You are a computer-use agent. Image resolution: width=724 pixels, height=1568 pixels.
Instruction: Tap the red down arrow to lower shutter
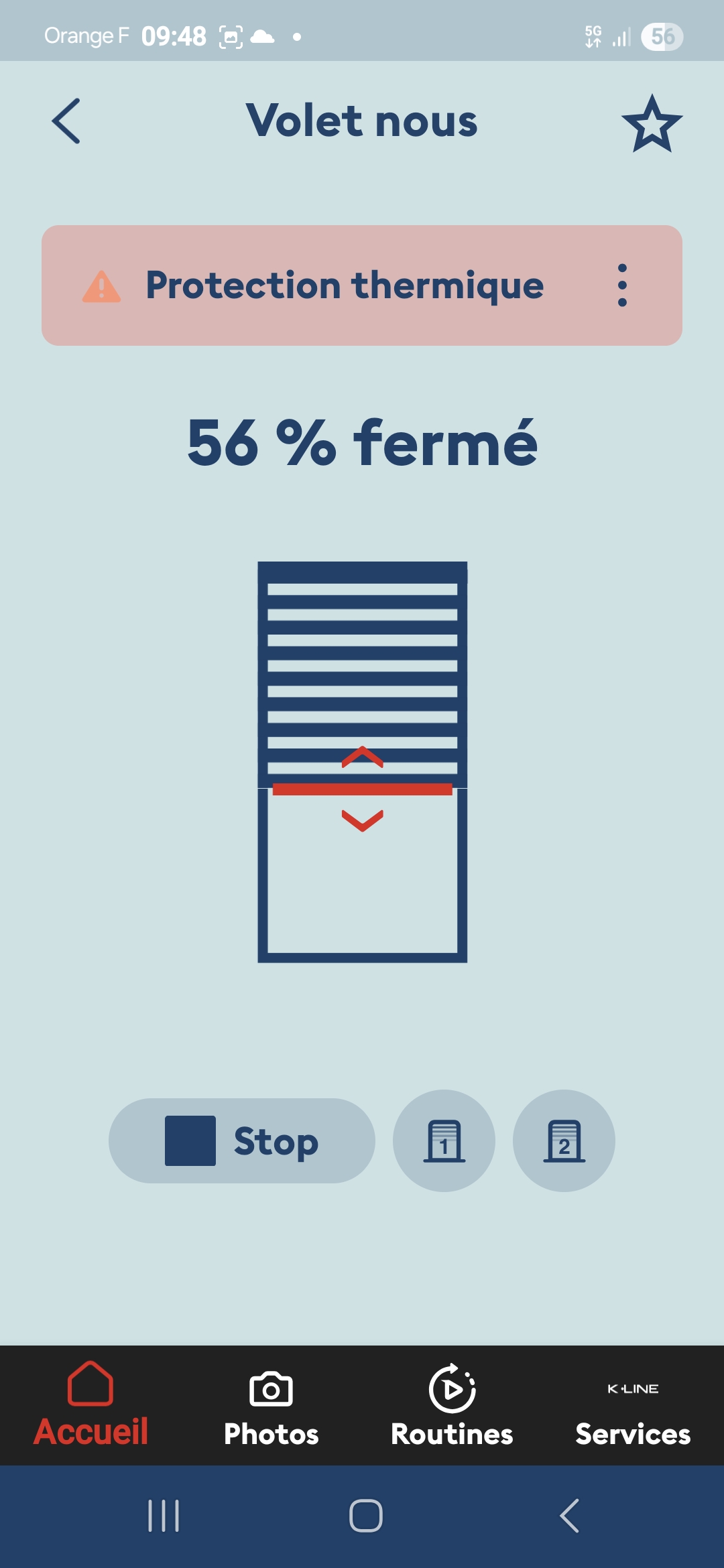(x=362, y=820)
